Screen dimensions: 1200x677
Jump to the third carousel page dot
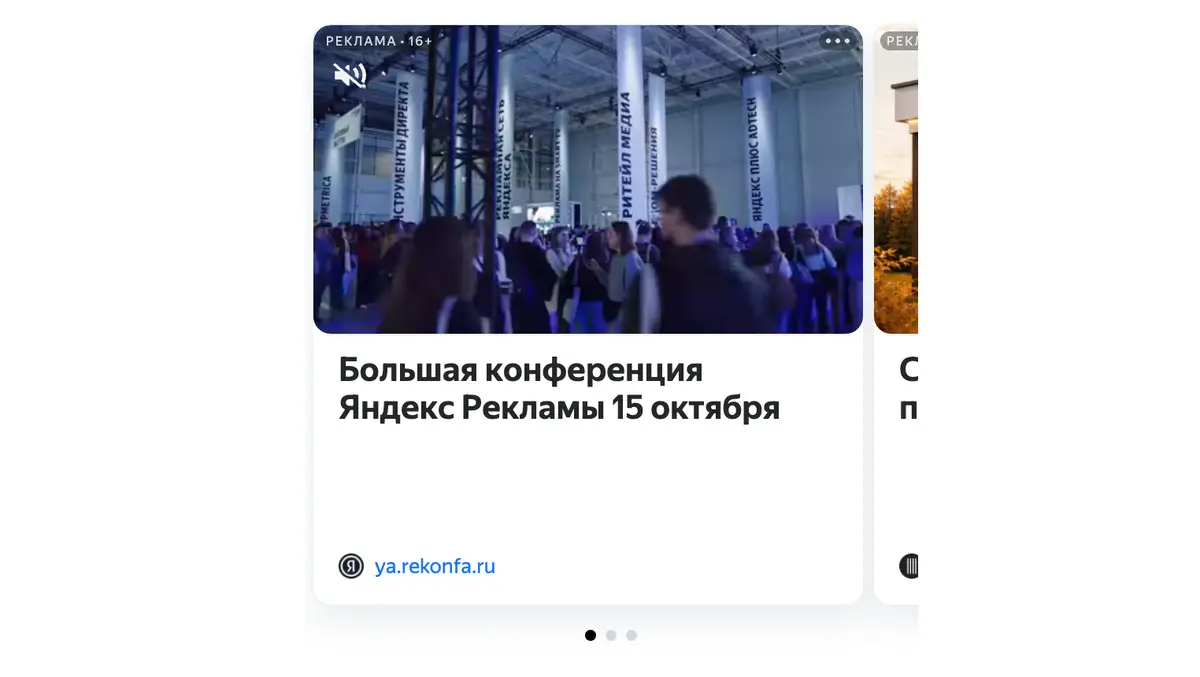click(x=631, y=635)
